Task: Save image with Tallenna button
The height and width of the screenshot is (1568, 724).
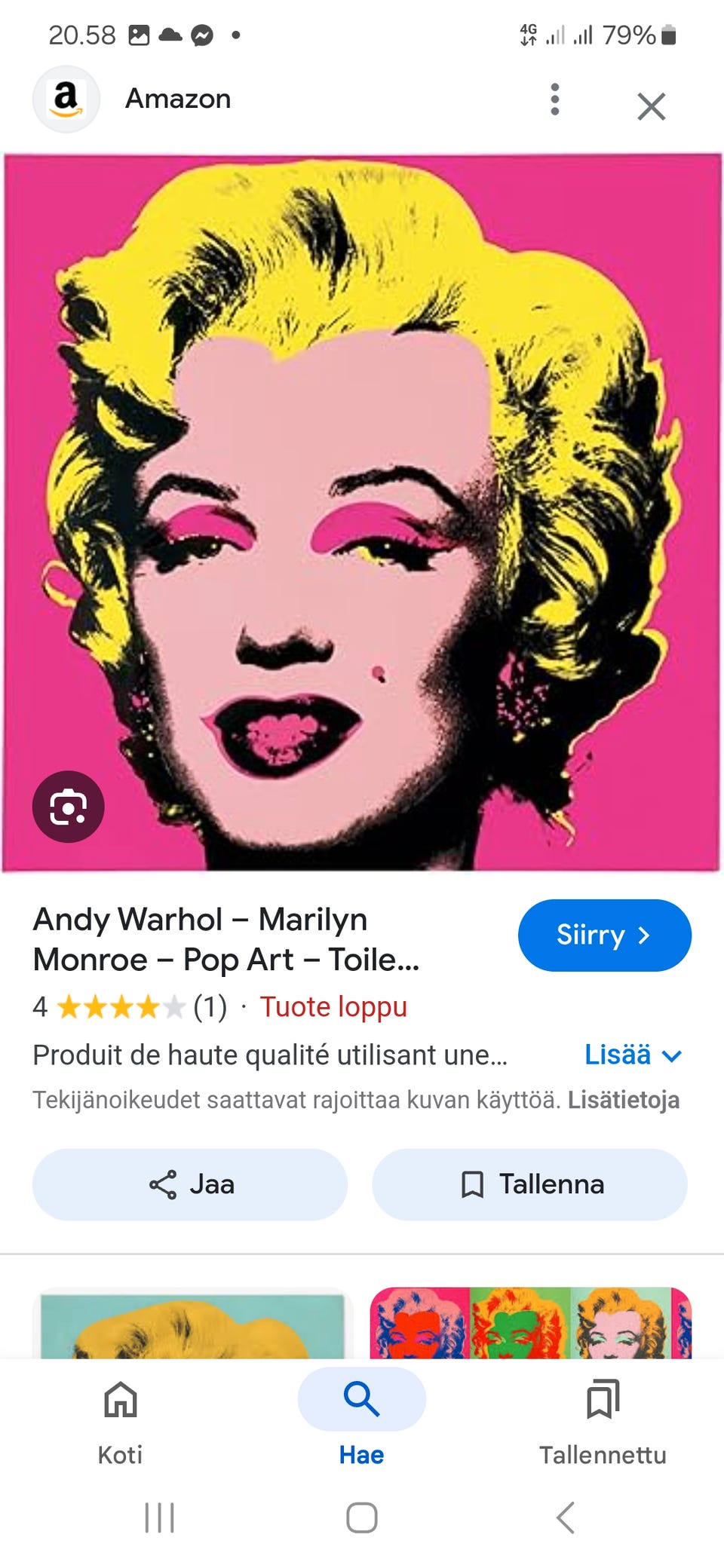Action: tap(529, 1184)
